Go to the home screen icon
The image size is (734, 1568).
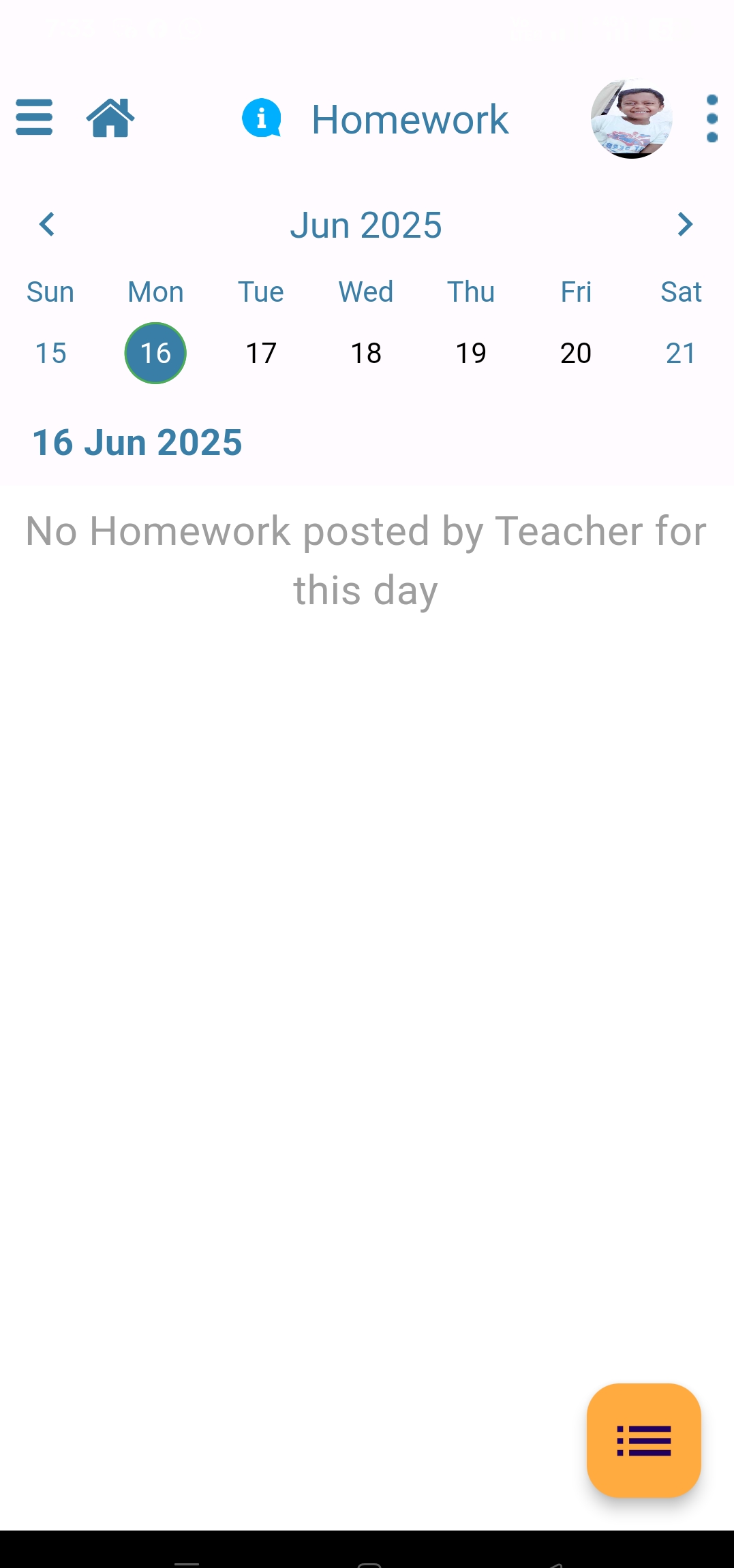click(x=110, y=118)
